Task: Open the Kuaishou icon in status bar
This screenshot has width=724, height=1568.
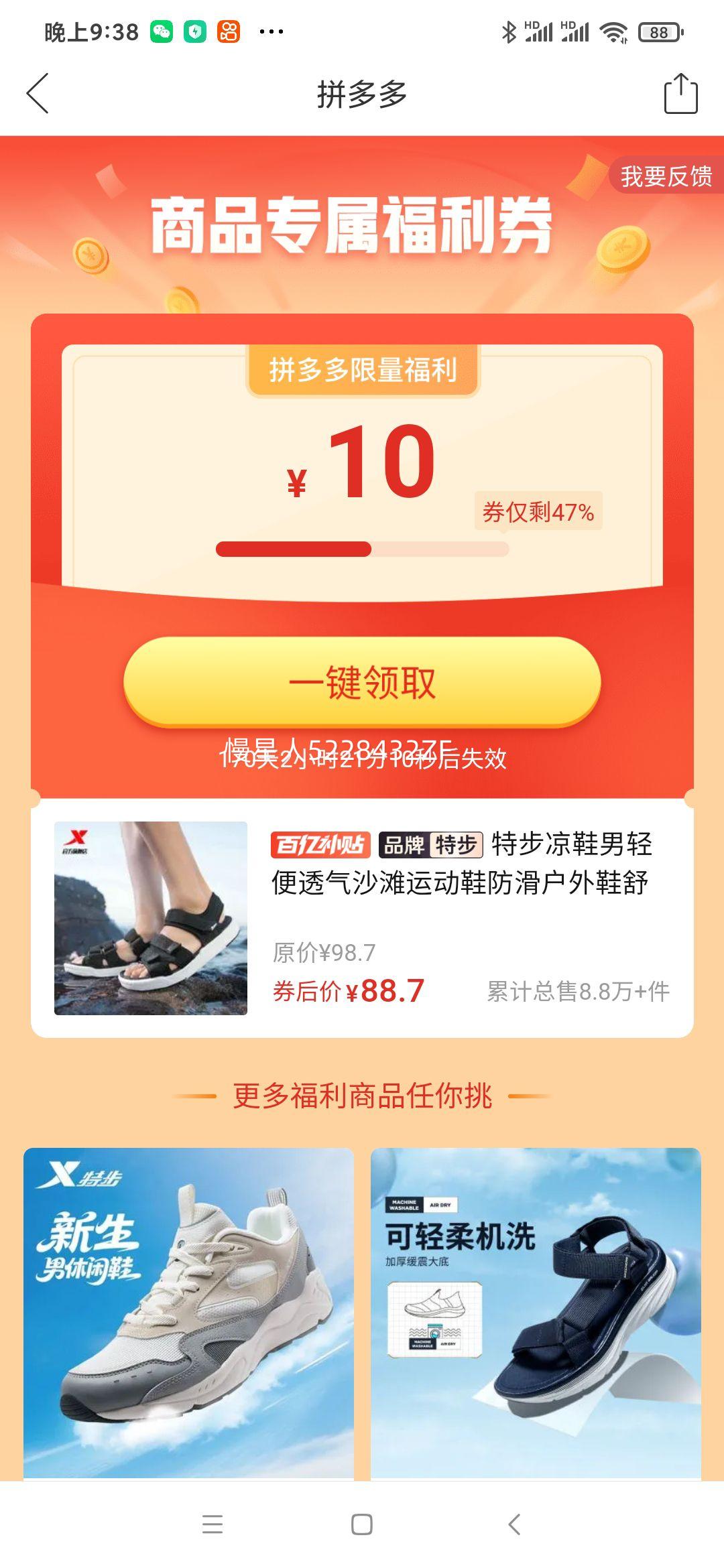Action: [x=229, y=29]
